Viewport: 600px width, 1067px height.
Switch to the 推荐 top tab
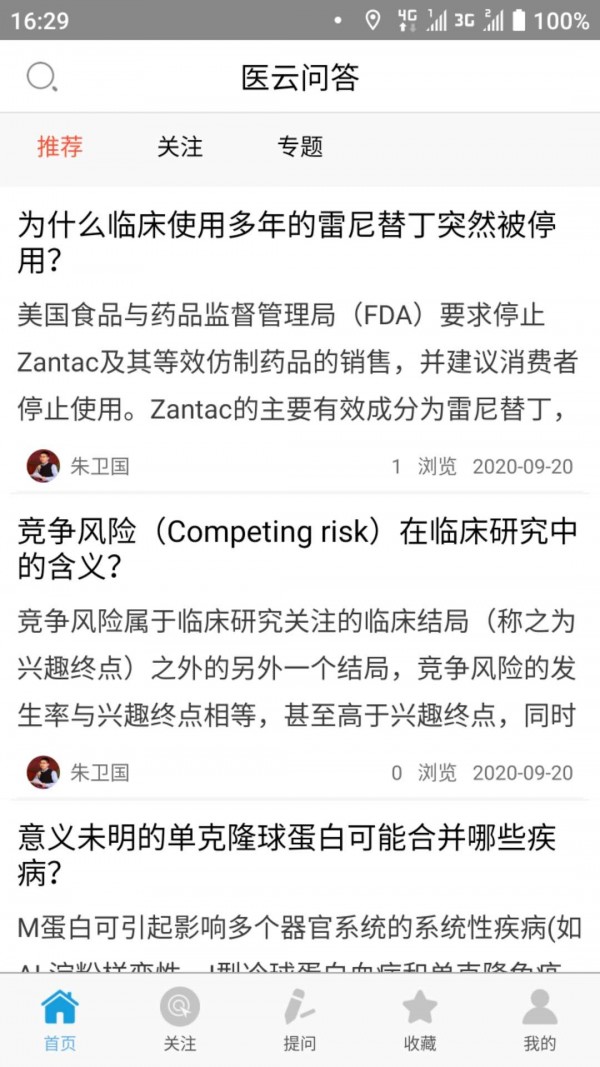point(60,146)
